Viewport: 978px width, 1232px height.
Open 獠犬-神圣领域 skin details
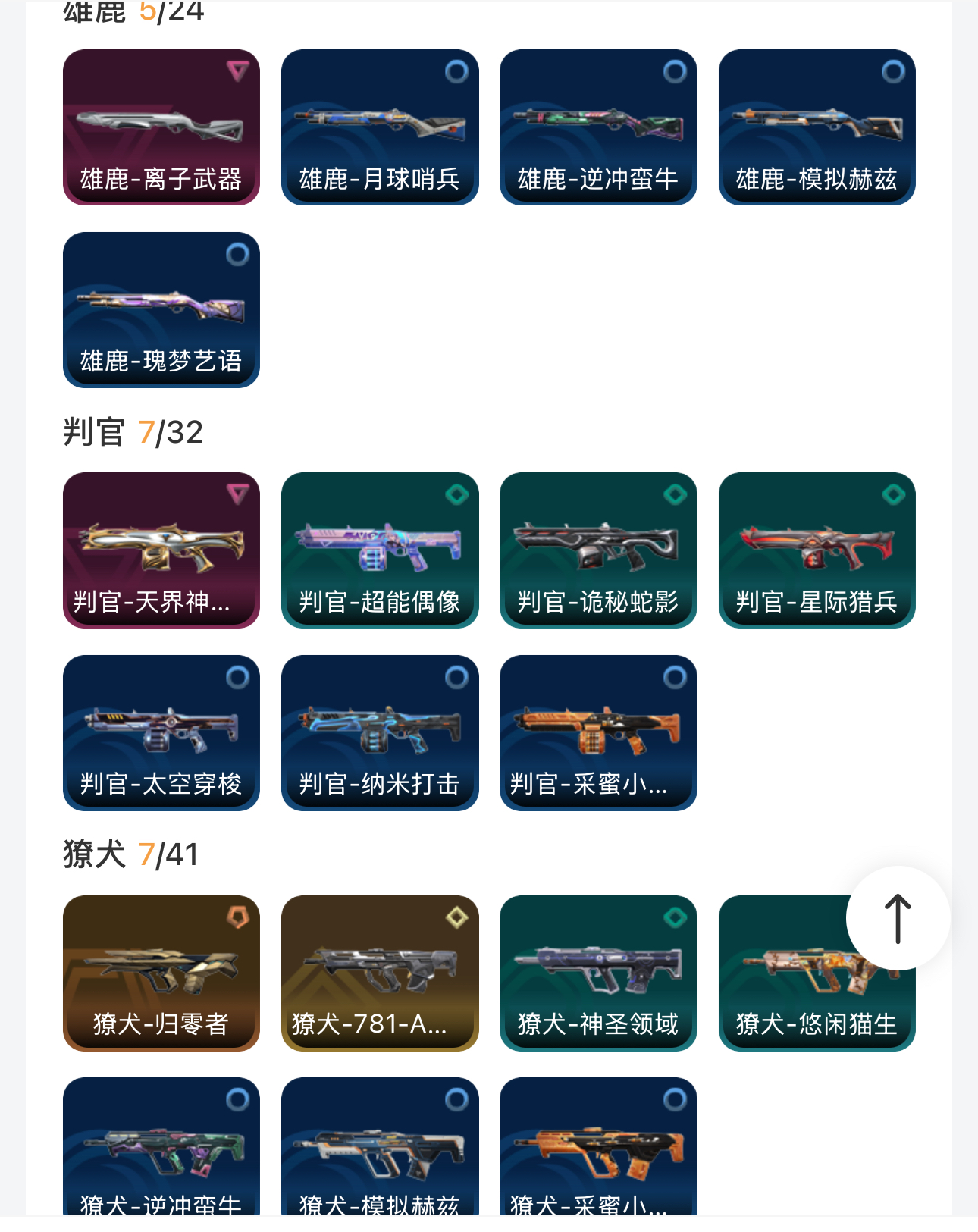point(598,973)
